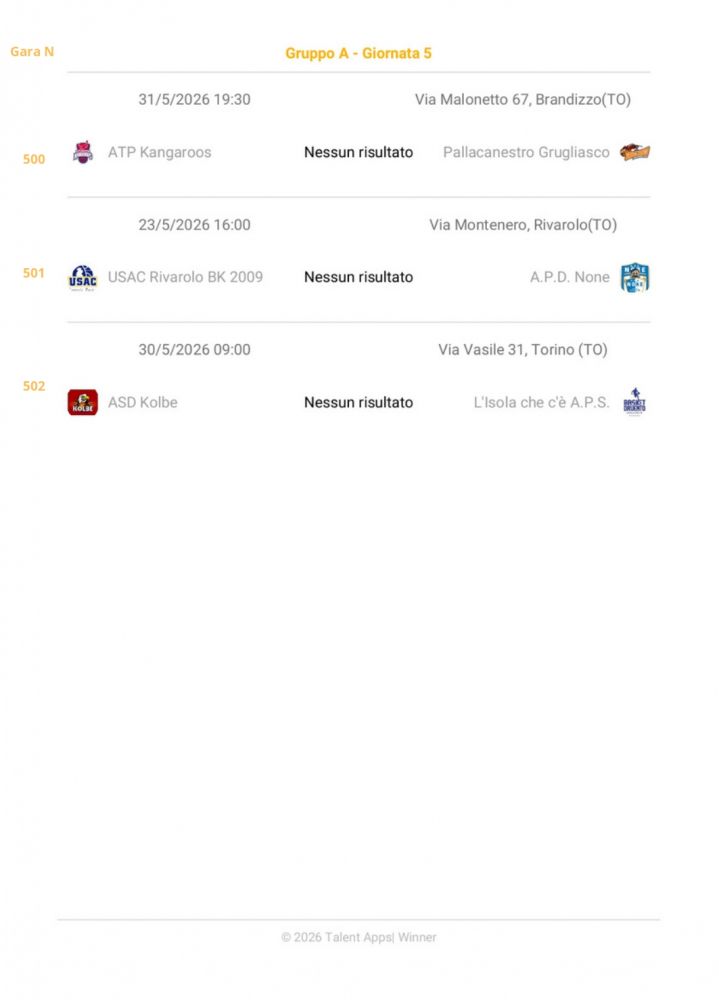
Task: Open match 501 USAC Rivarolo vs A.P.D. None
Action: tap(358, 277)
